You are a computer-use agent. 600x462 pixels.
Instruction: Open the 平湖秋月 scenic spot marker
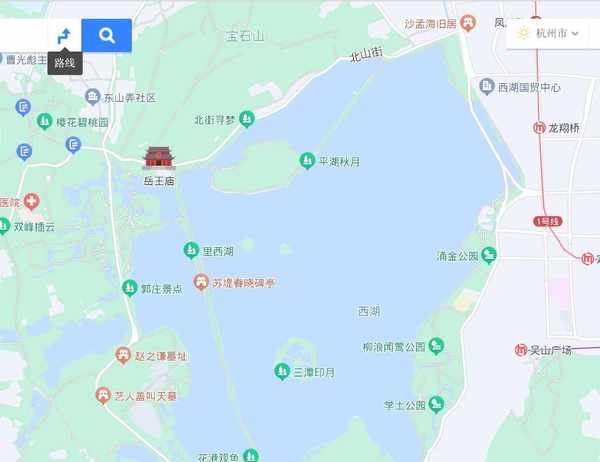coord(307,160)
